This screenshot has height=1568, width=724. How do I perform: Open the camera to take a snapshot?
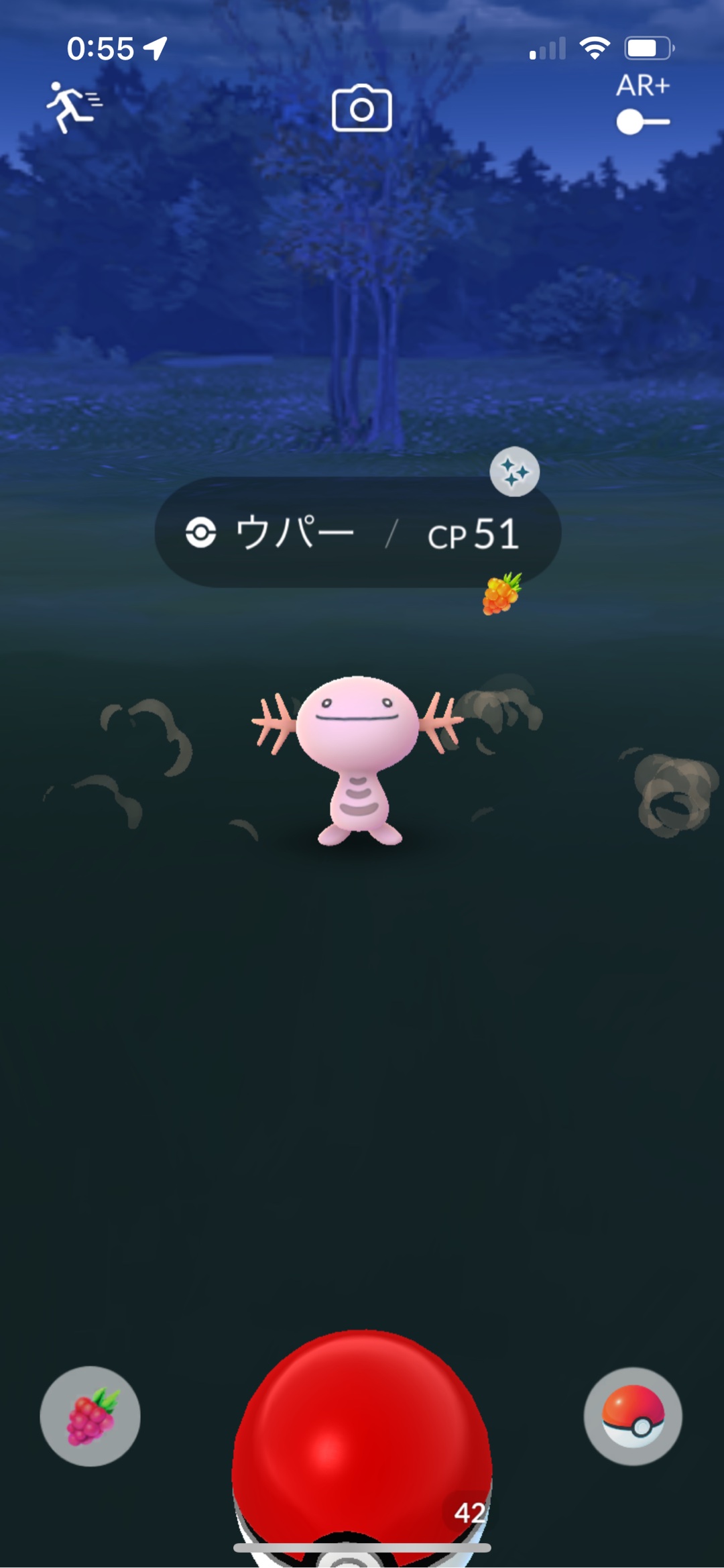tap(362, 108)
